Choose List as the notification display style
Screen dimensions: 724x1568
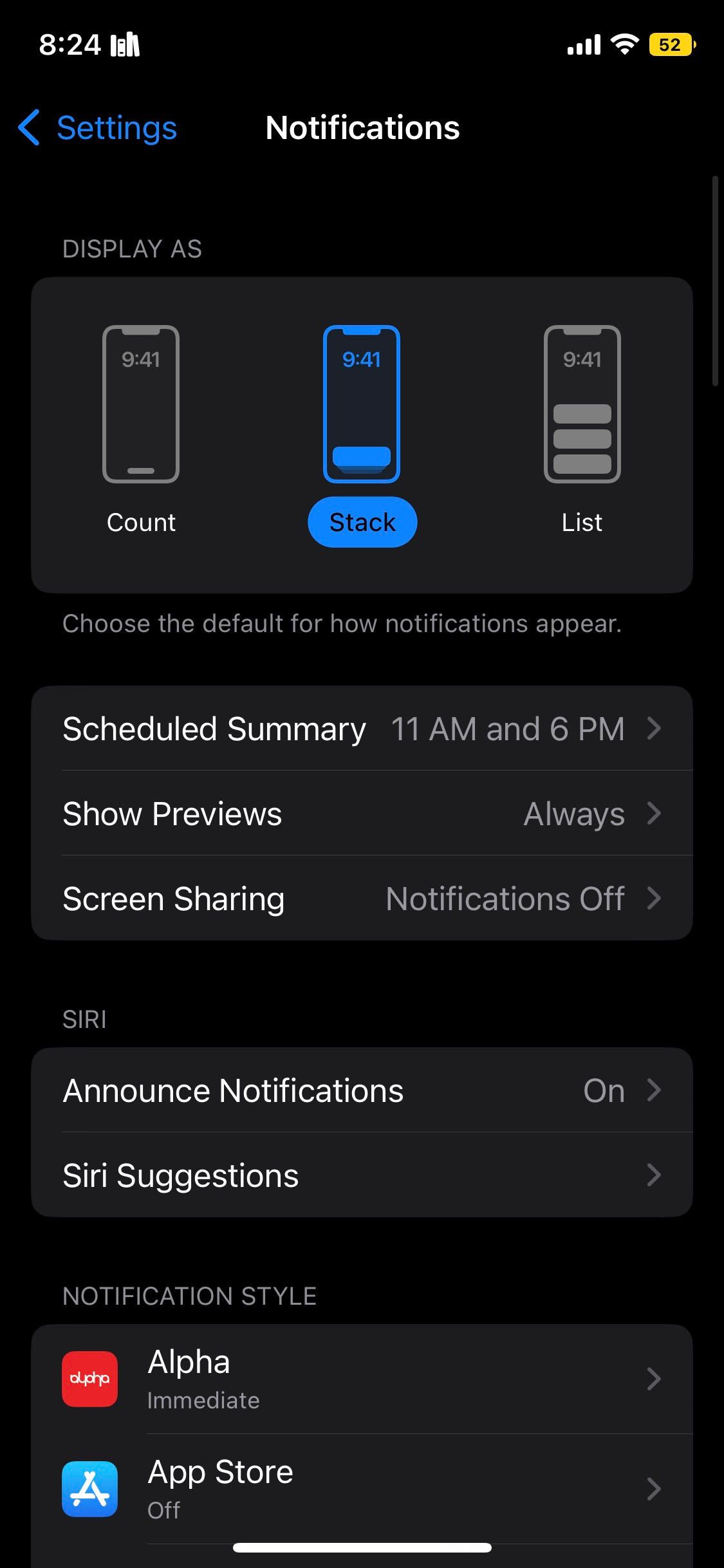[x=582, y=522]
